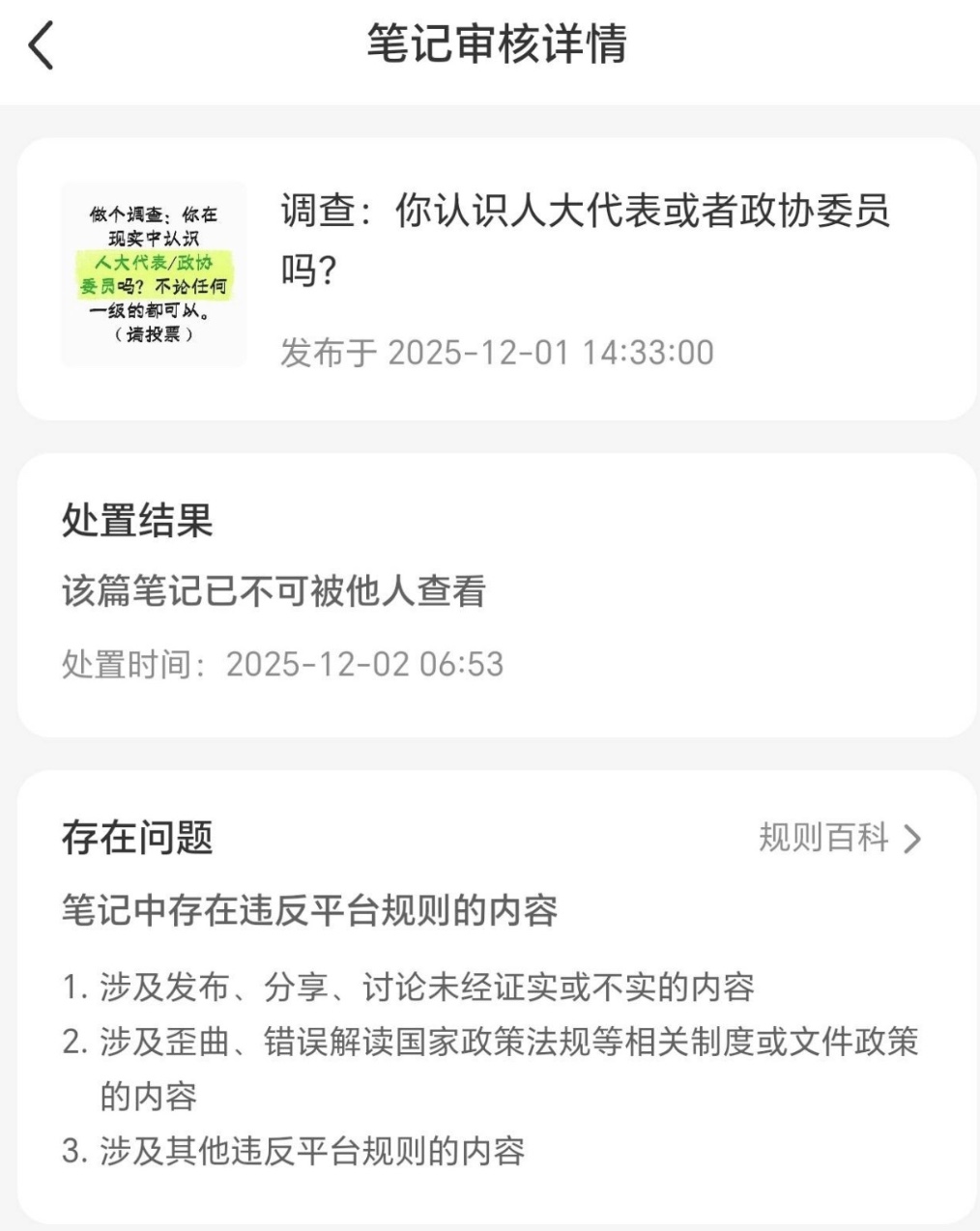Open the 规则百科 rules link

840,838
